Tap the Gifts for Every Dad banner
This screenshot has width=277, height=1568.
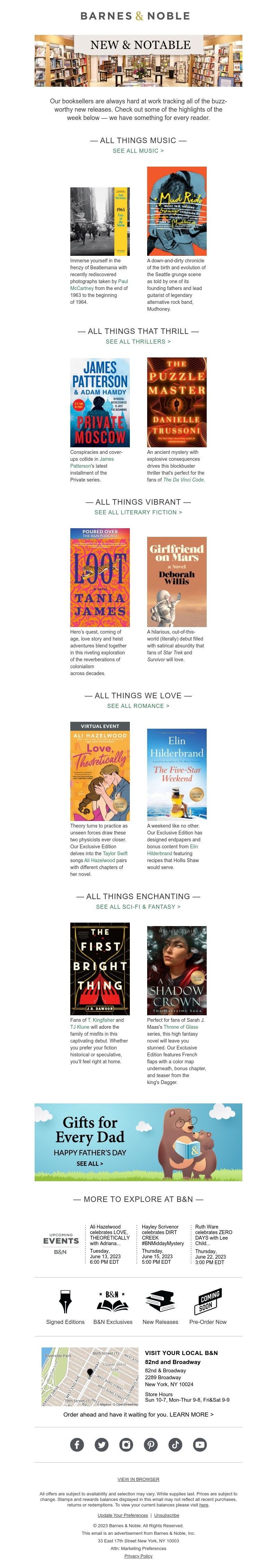[138, 1142]
